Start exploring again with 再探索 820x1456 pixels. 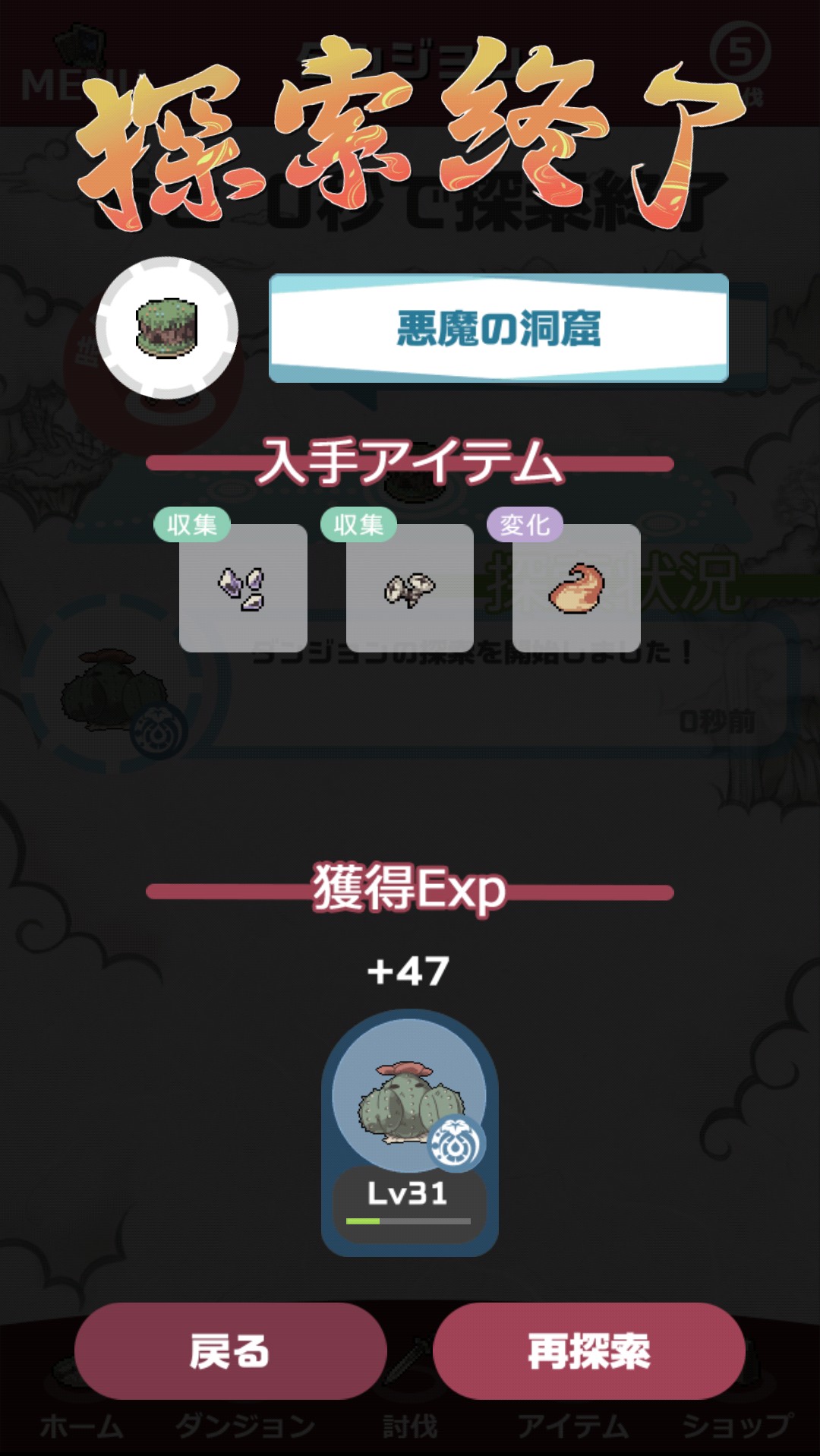(589, 1351)
